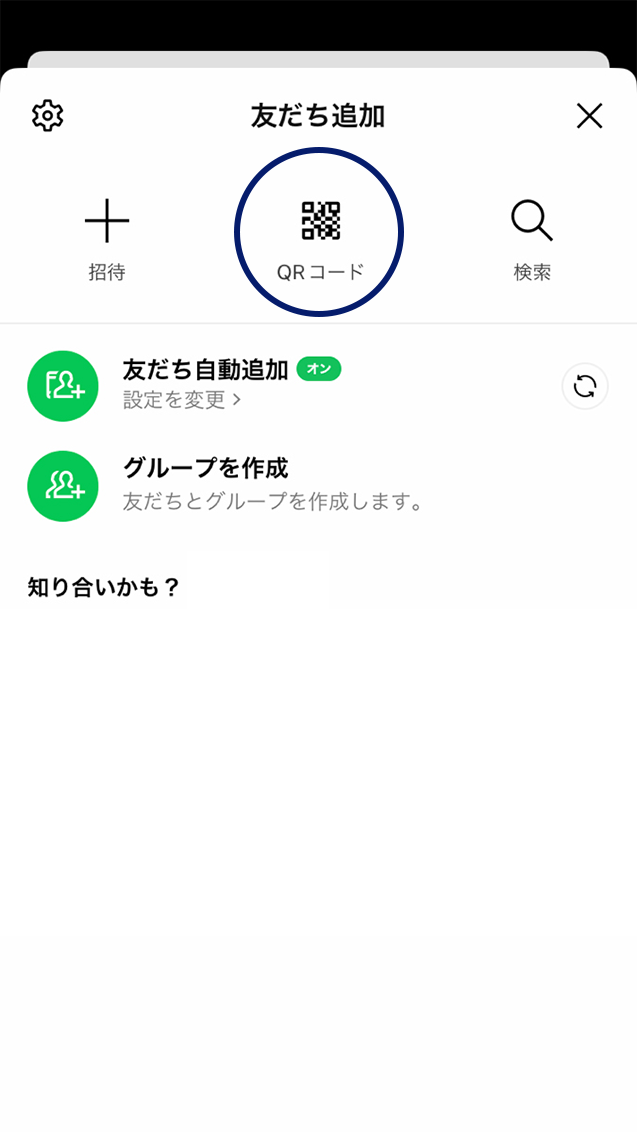This screenshot has height=1132, width=637.
Task: Close the 友だち追加 sheet
Action: [589, 116]
